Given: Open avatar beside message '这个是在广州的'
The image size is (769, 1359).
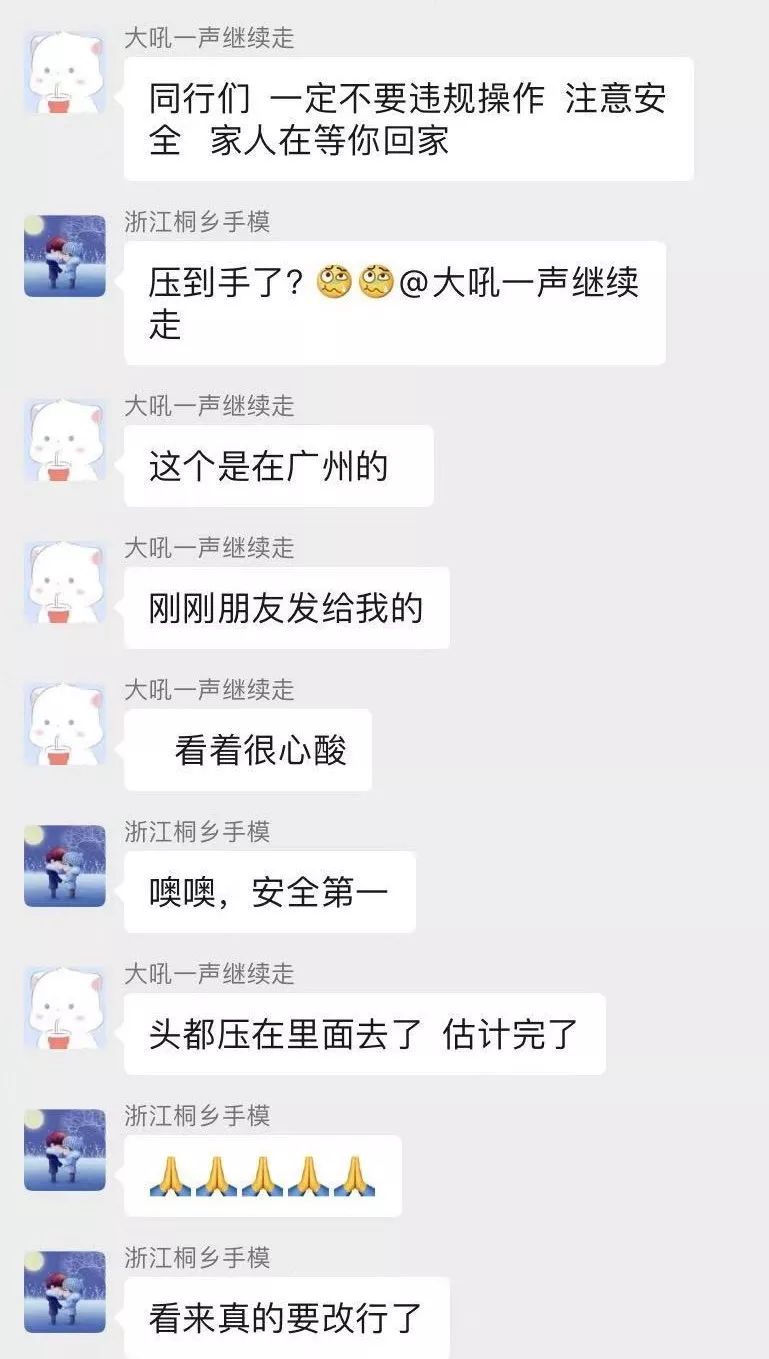Looking at the screenshot, I should 65,440.
